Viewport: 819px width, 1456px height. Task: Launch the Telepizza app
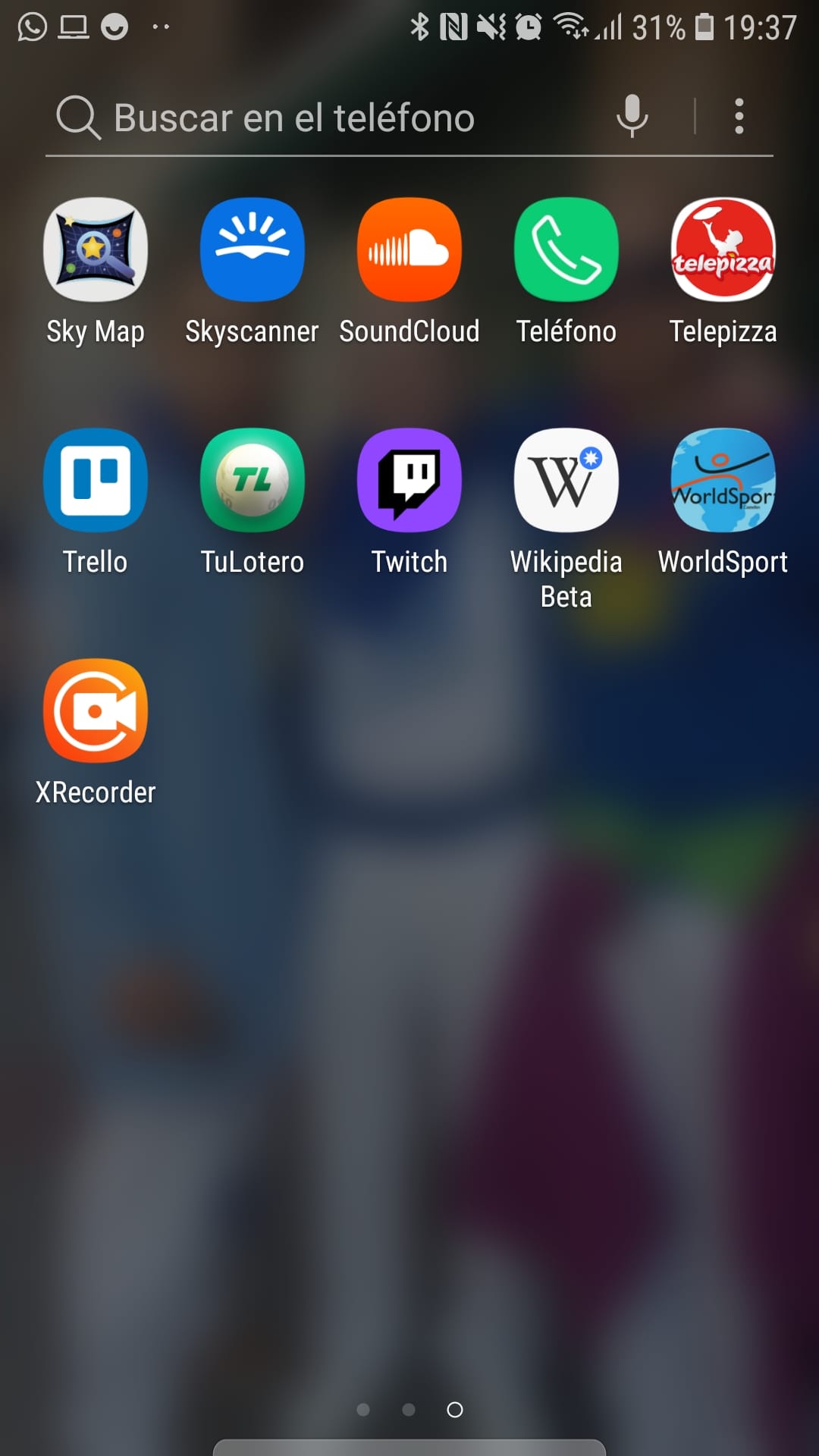point(723,250)
